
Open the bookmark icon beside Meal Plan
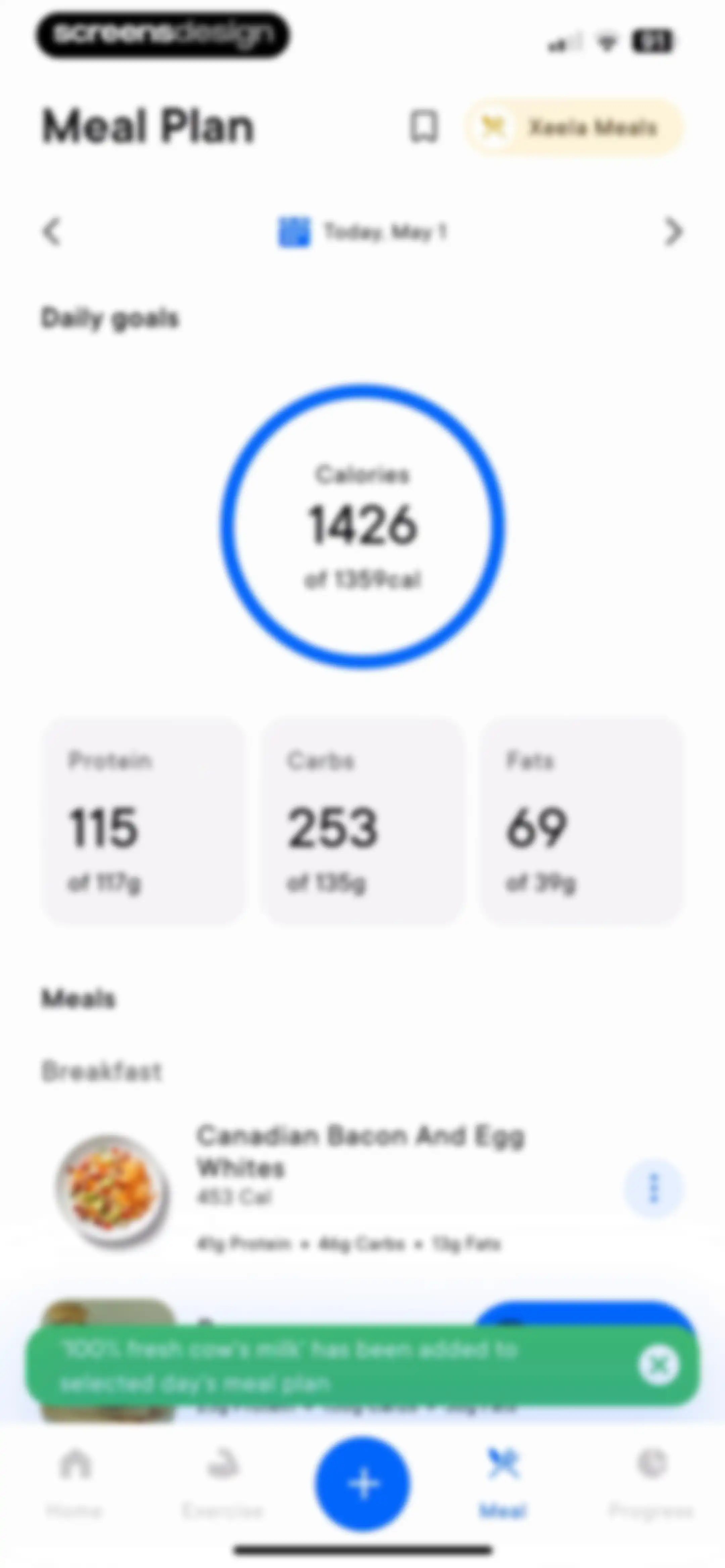tap(423, 127)
